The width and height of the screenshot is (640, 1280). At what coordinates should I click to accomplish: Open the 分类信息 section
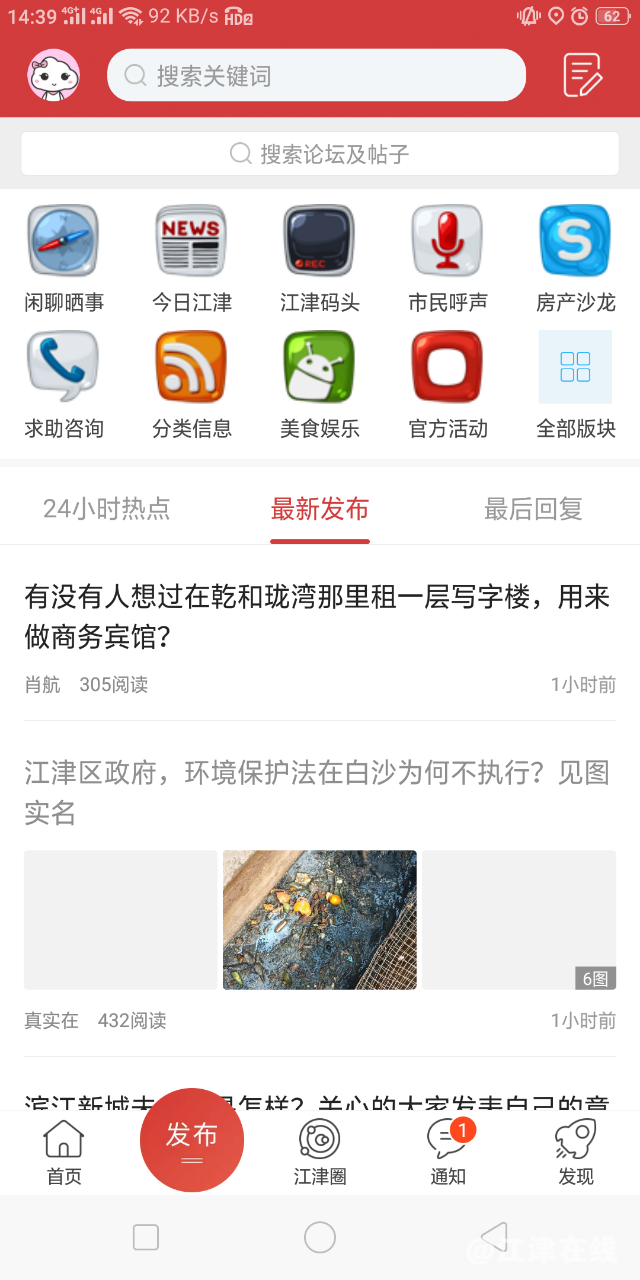click(191, 385)
